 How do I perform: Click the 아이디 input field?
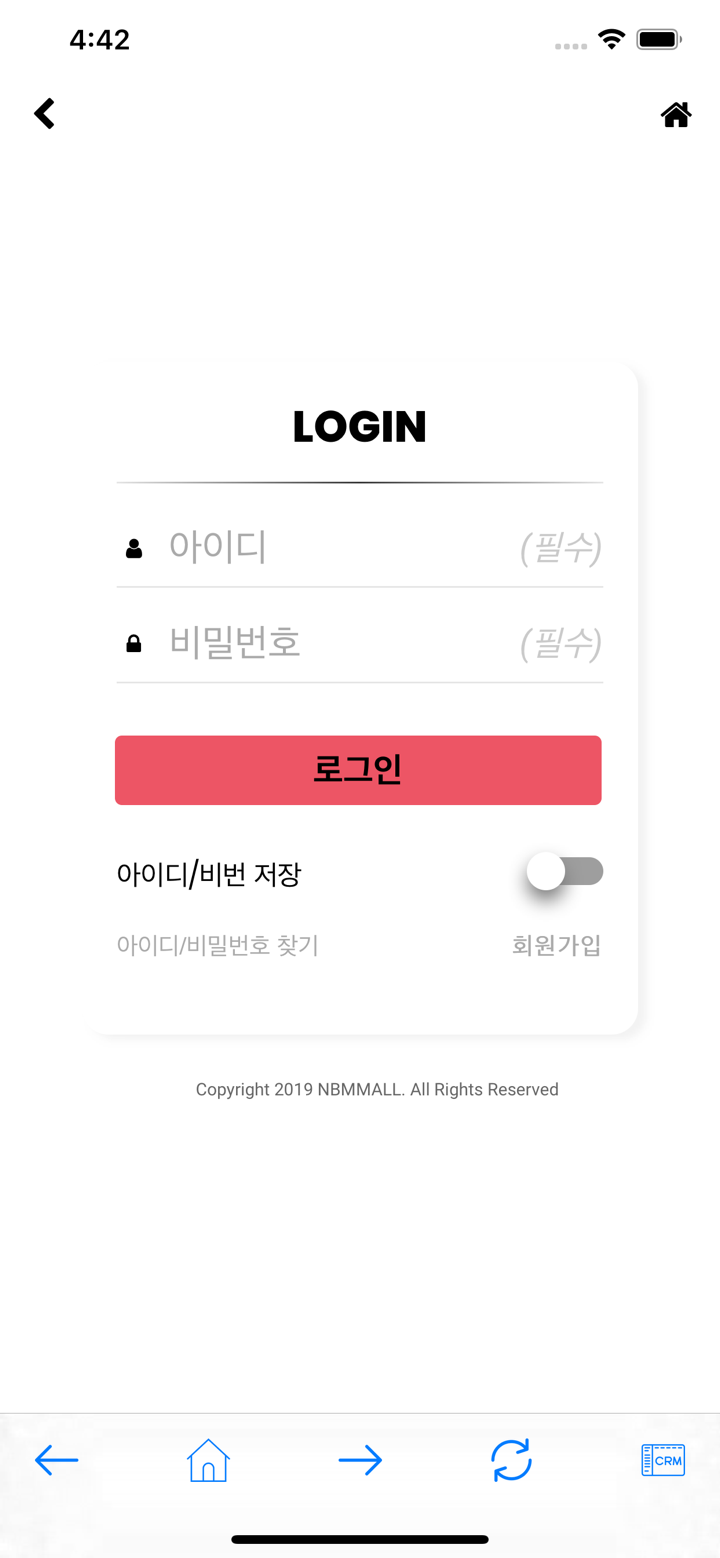330,547
